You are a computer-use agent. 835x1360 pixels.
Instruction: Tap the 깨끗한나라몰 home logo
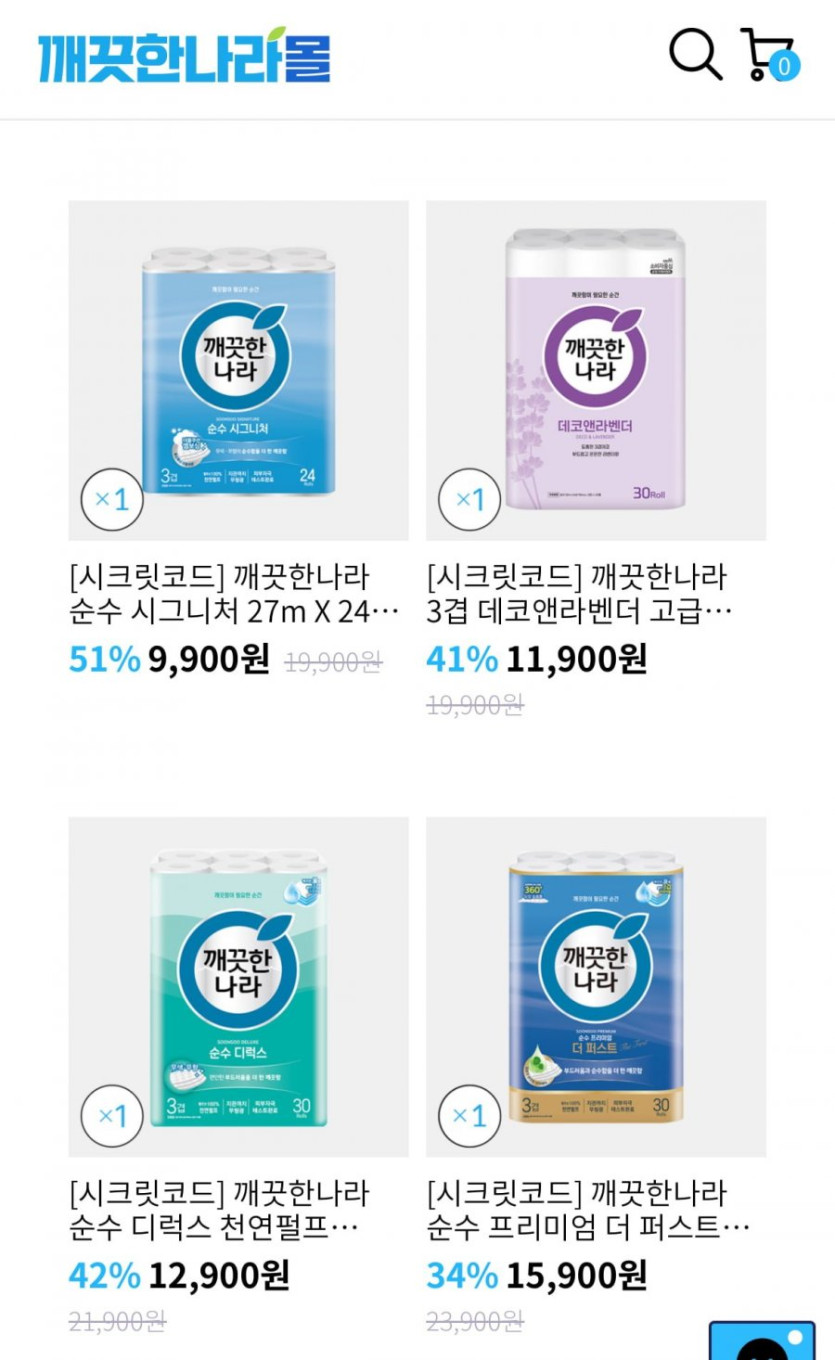pos(184,56)
